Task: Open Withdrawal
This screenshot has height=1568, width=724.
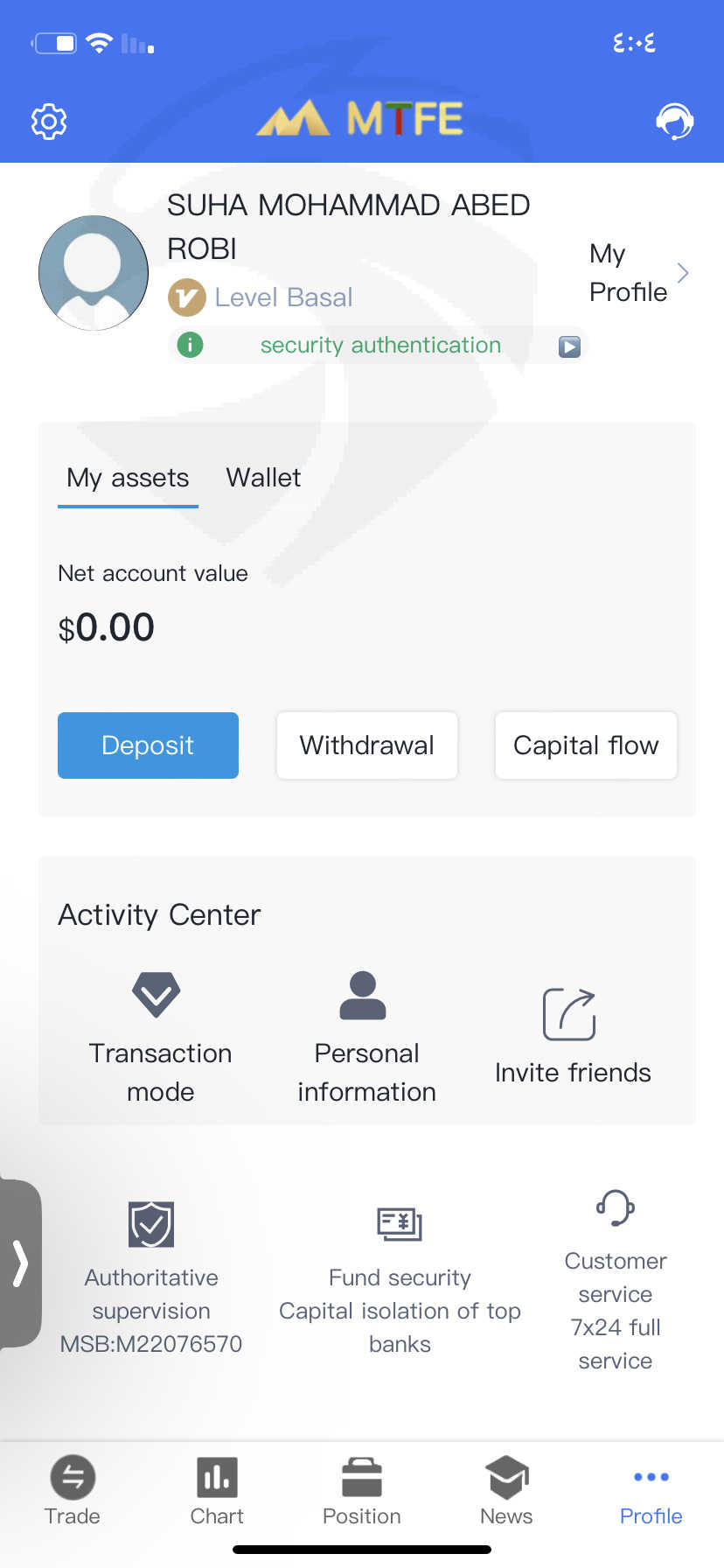Action: (x=367, y=745)
